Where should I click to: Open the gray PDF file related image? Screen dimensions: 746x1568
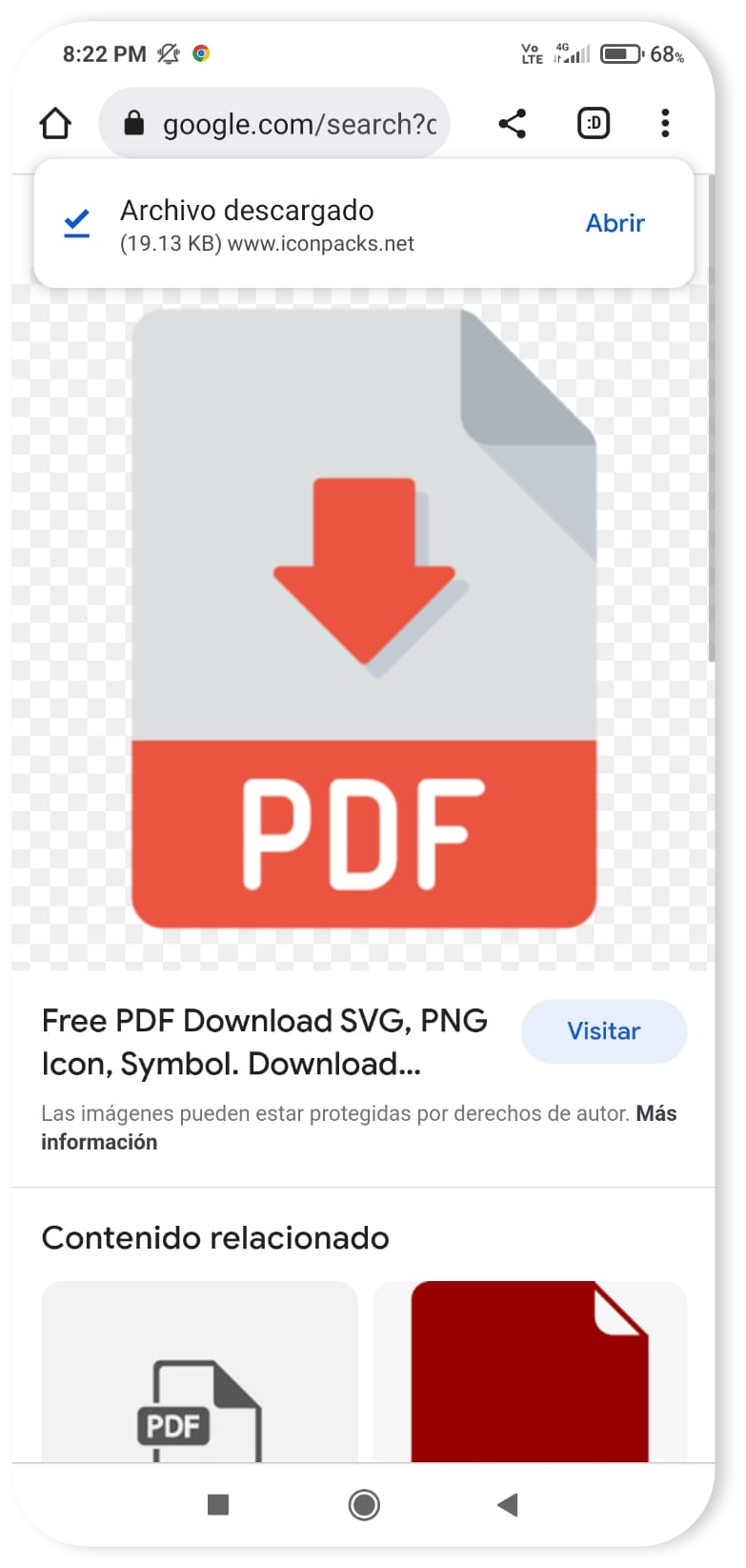pos(199,1373)
